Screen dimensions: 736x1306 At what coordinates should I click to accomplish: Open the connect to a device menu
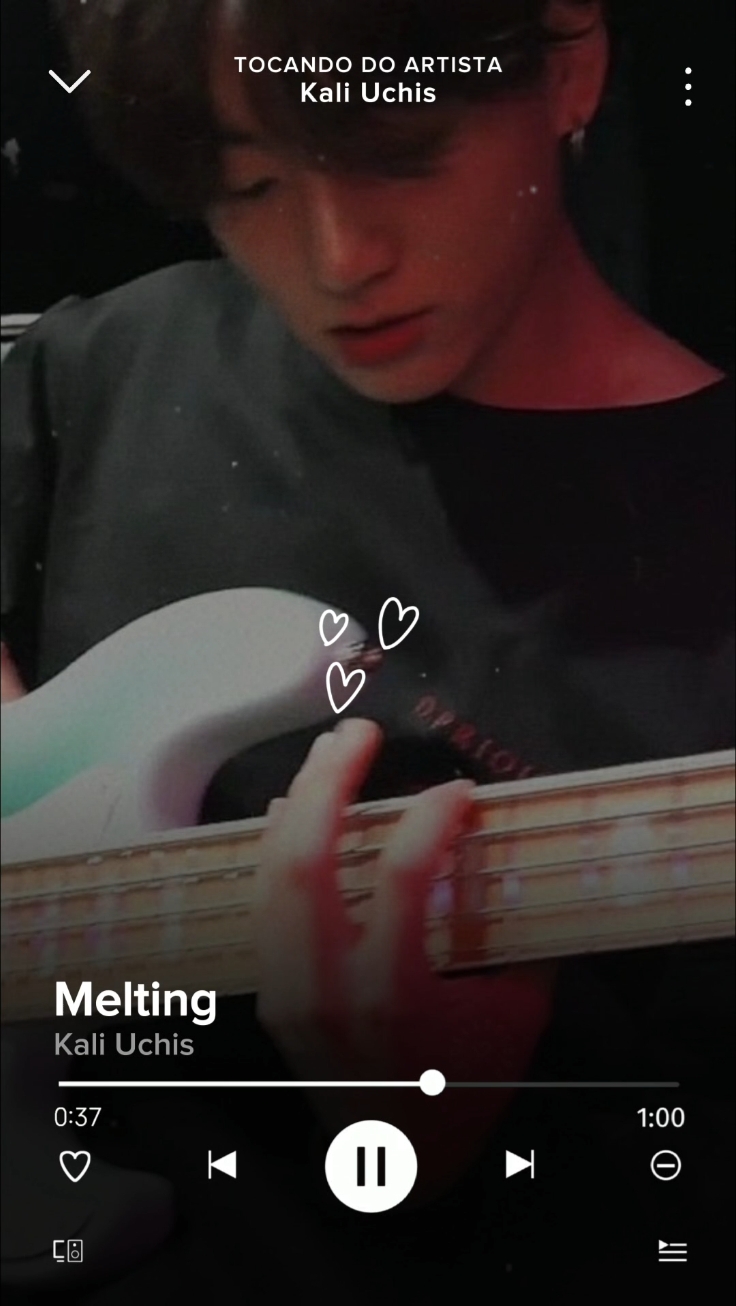click(68, 1250)
